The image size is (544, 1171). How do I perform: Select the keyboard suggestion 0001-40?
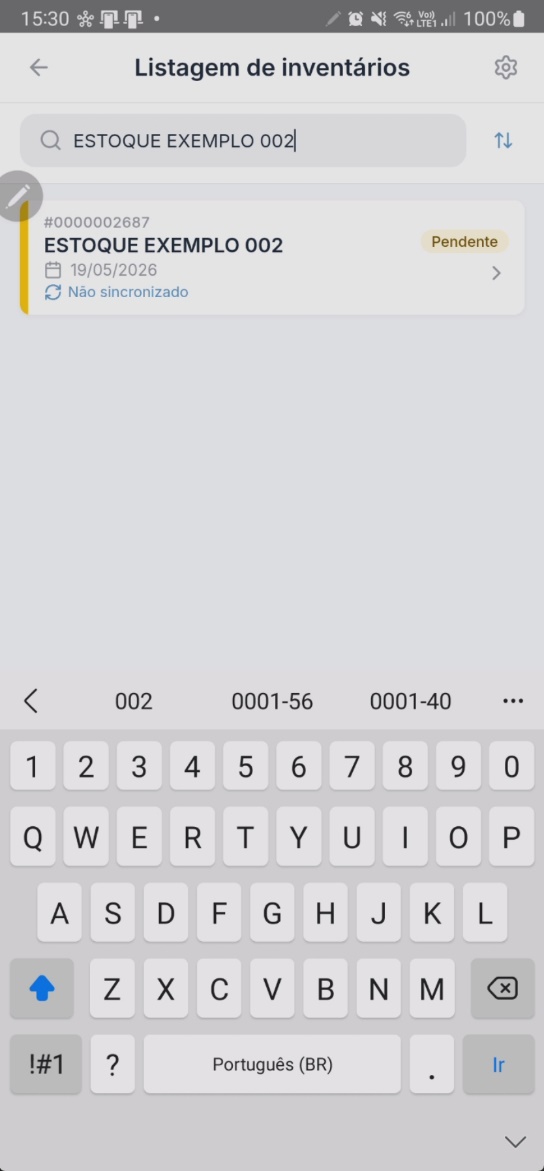[x=410, y=701]
